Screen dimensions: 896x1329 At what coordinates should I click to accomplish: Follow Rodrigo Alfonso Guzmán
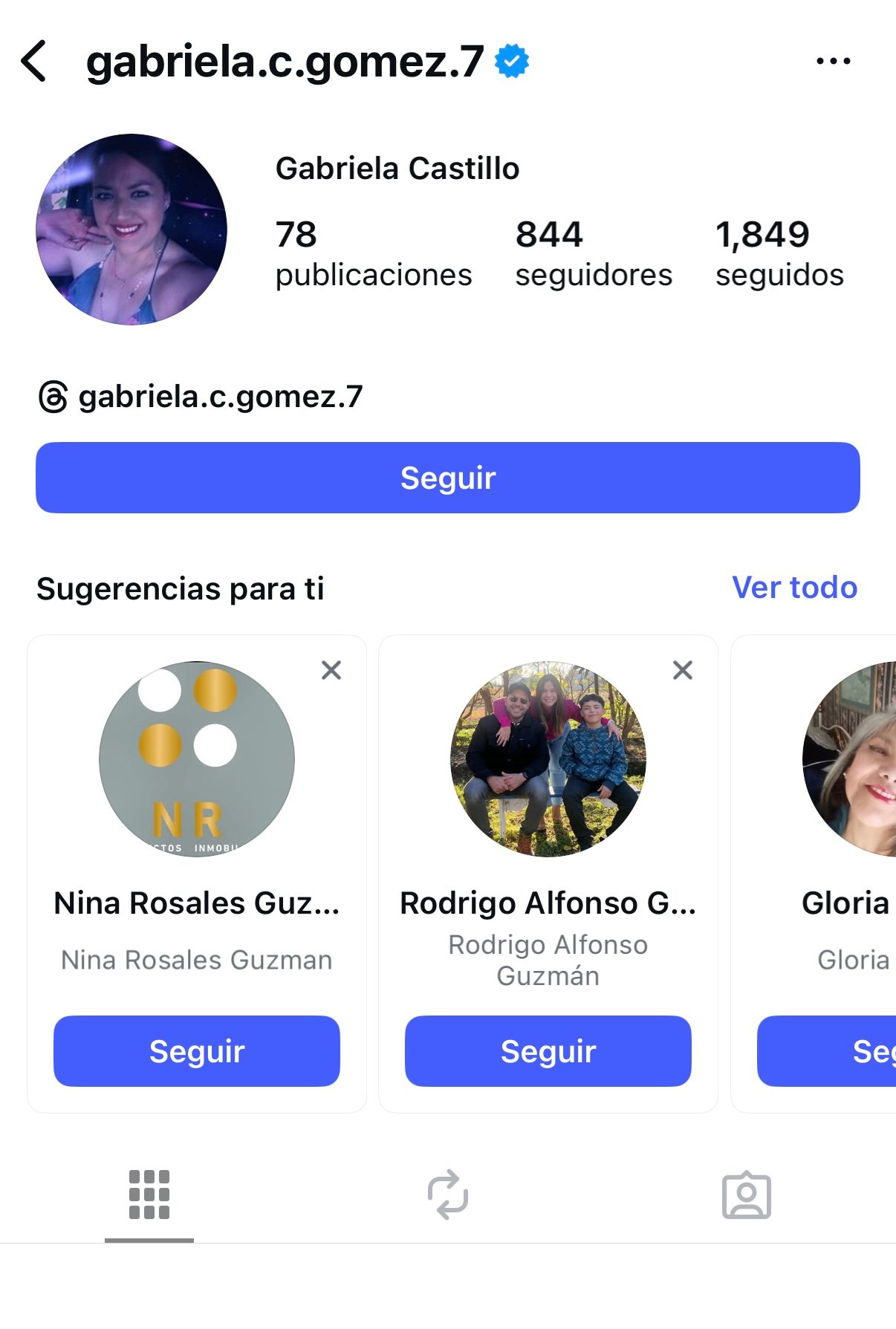click(548, 1051)
